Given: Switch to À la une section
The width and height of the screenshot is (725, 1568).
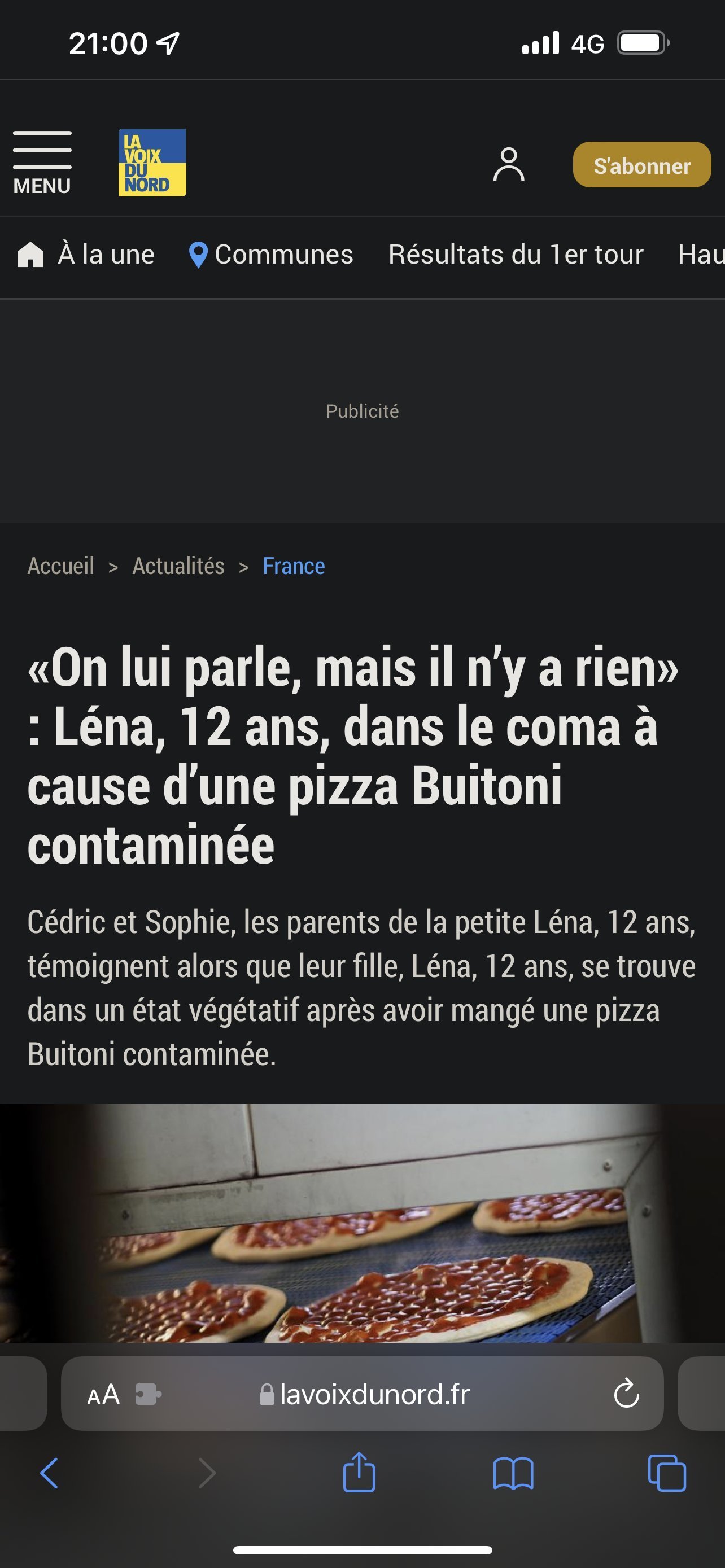Looking at the screenshot, I should (86, 255).
